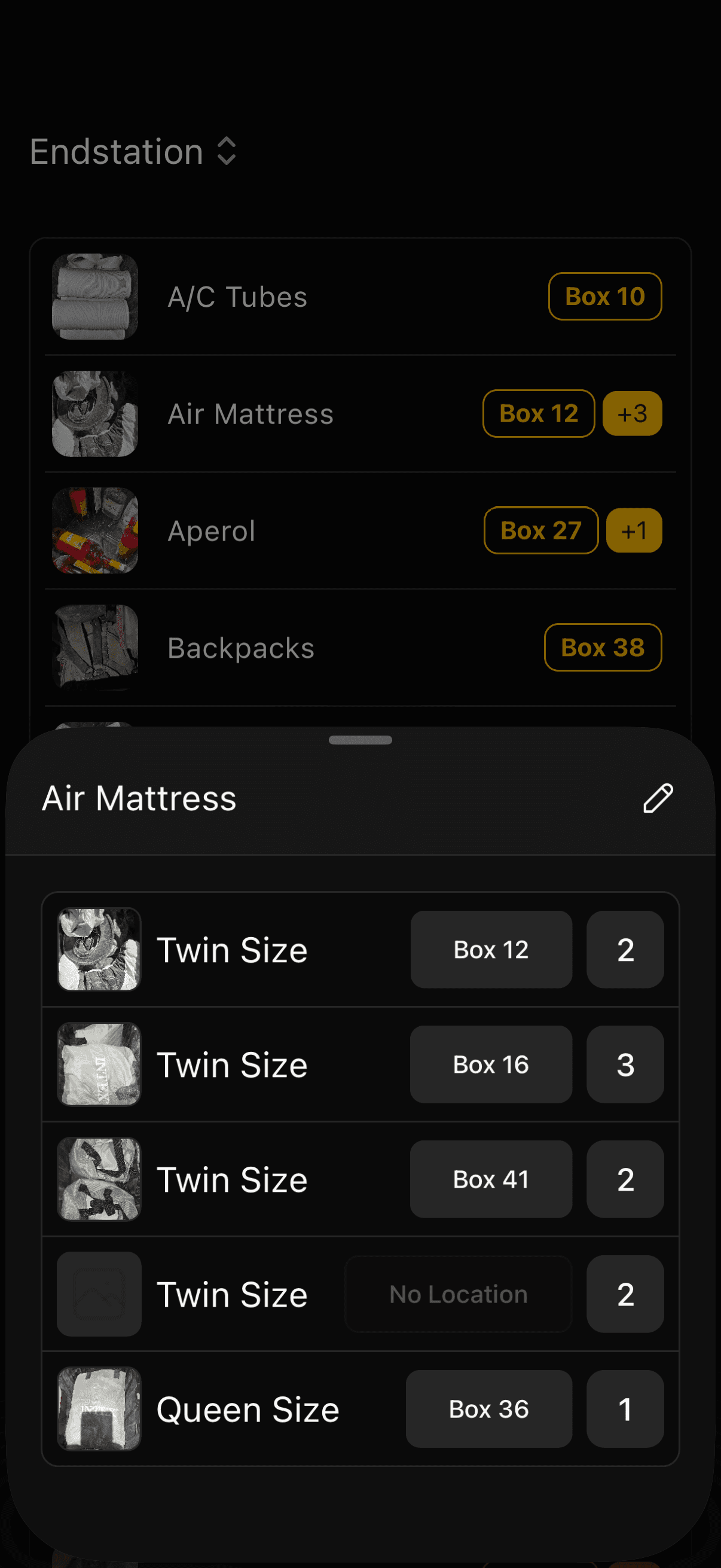The image size is (721, 1568).
Task: Tap the Box 12 location button
Action: [491, 950]
